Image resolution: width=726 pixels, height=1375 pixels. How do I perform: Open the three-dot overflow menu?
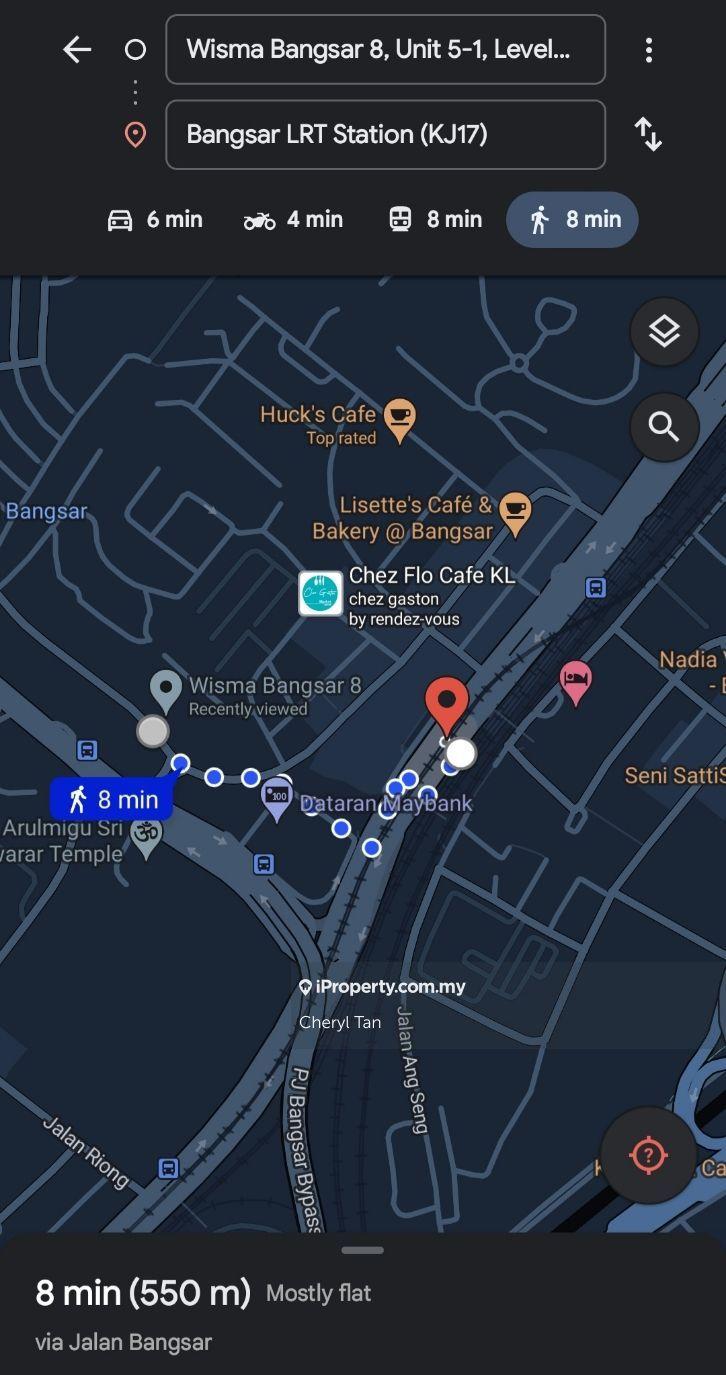pyautogui.click(x=649, y=50)
